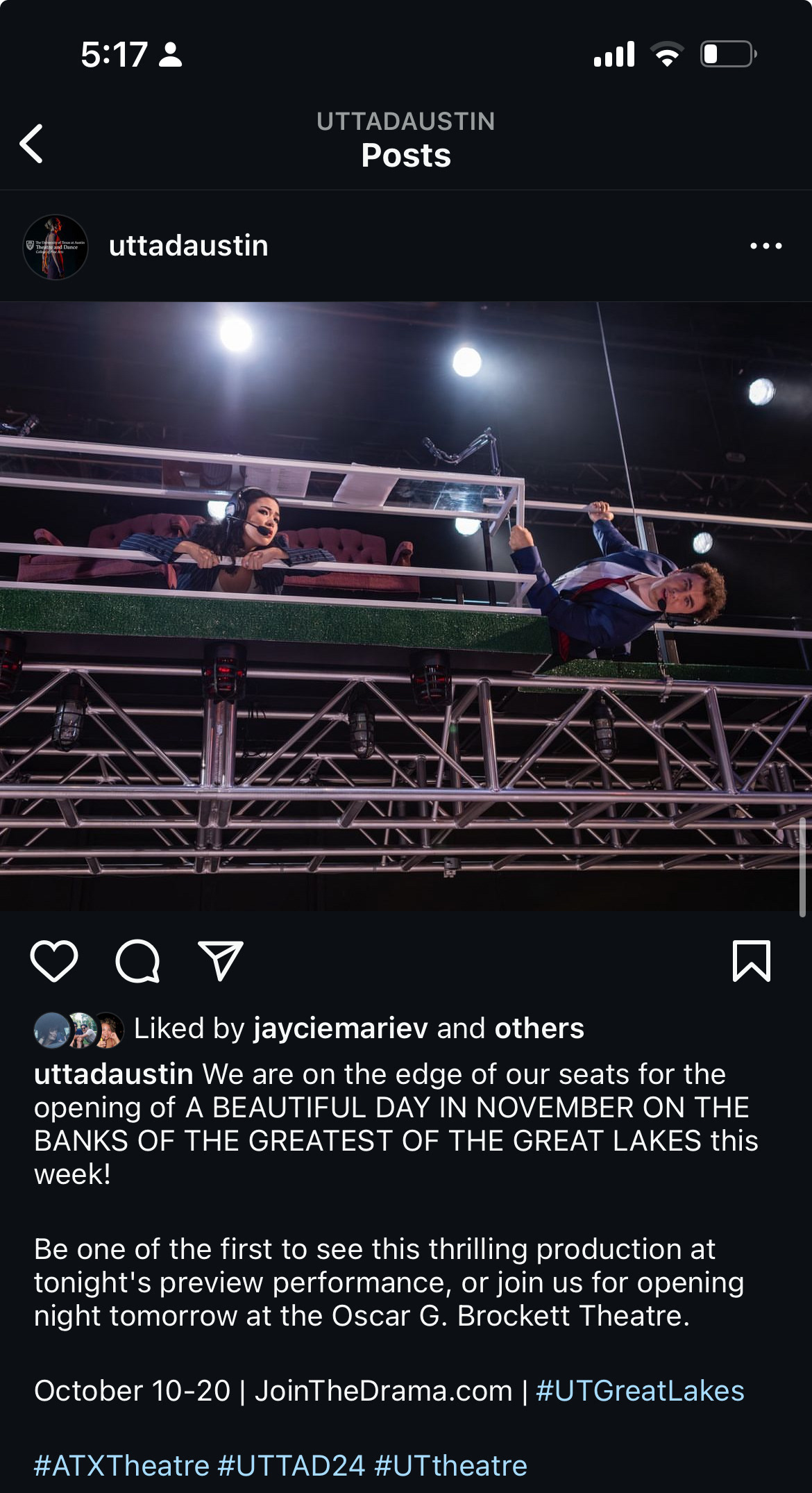This screenshot has width=812, height=1493.
Task: Tap uttadaustin username in the caption
Action: [x=114, y=1074]
